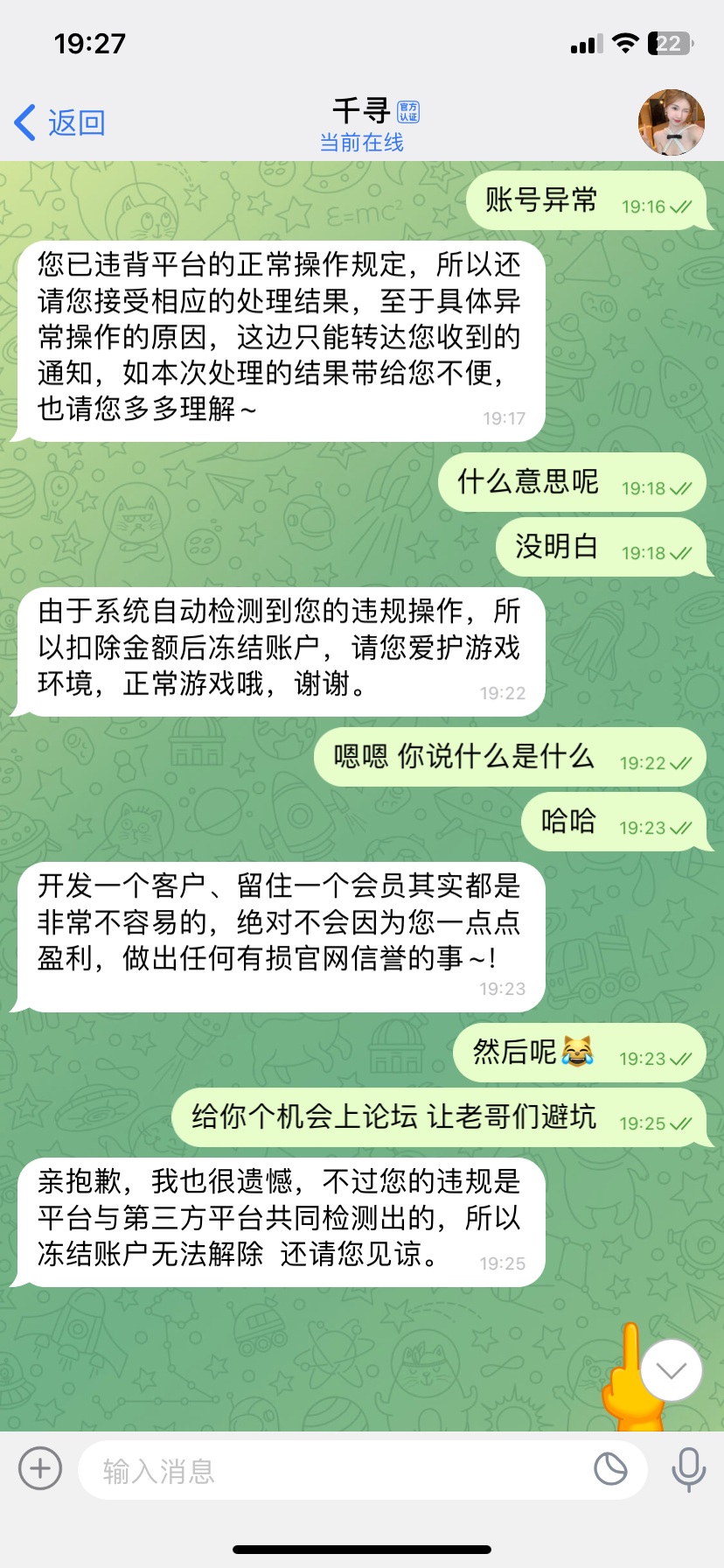This screenshot has width=724, height=1568.
Task: Open the attachment plus icon
Action: 39,1470
